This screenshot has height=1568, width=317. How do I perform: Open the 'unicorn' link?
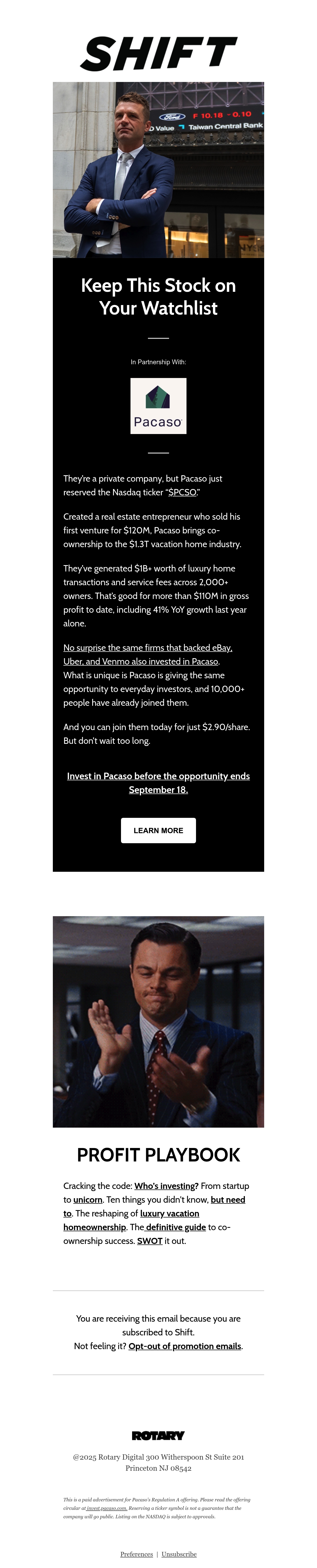(88, 1200)
